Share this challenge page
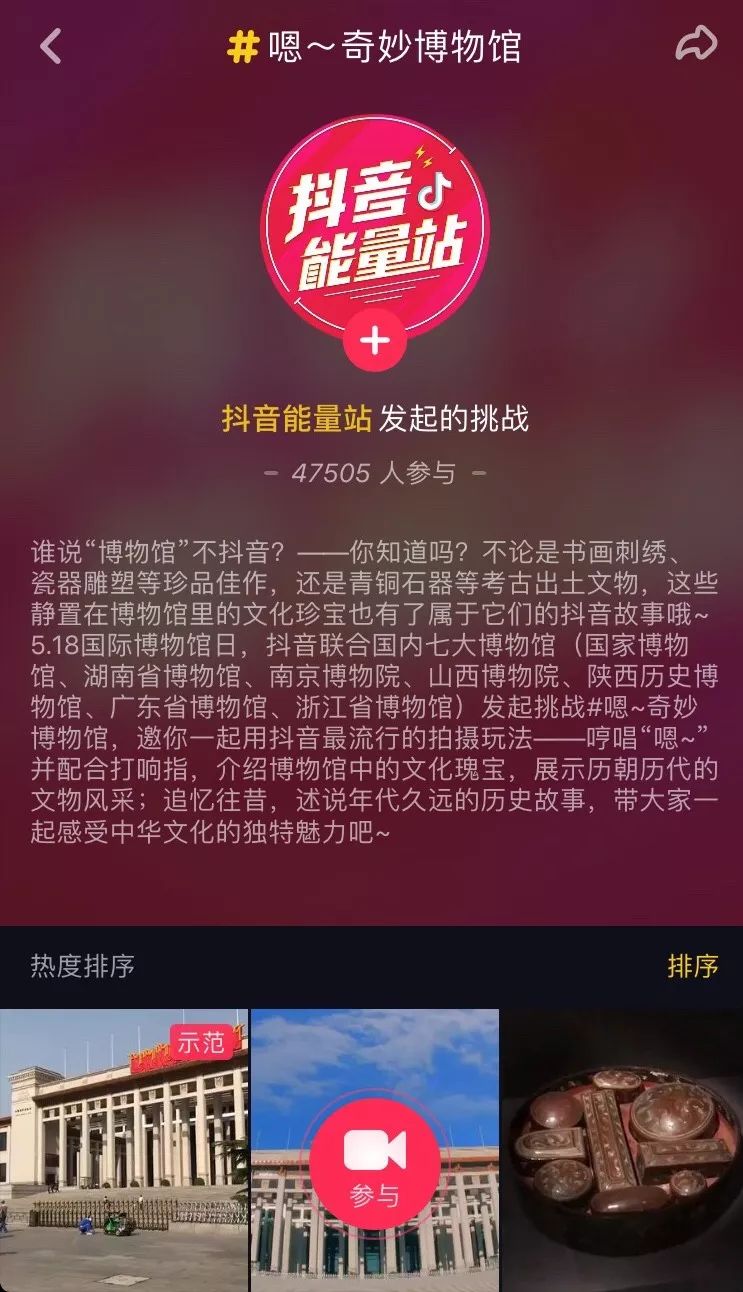Viewport: 743px width, 1292px height. click(x=696, y=44)
